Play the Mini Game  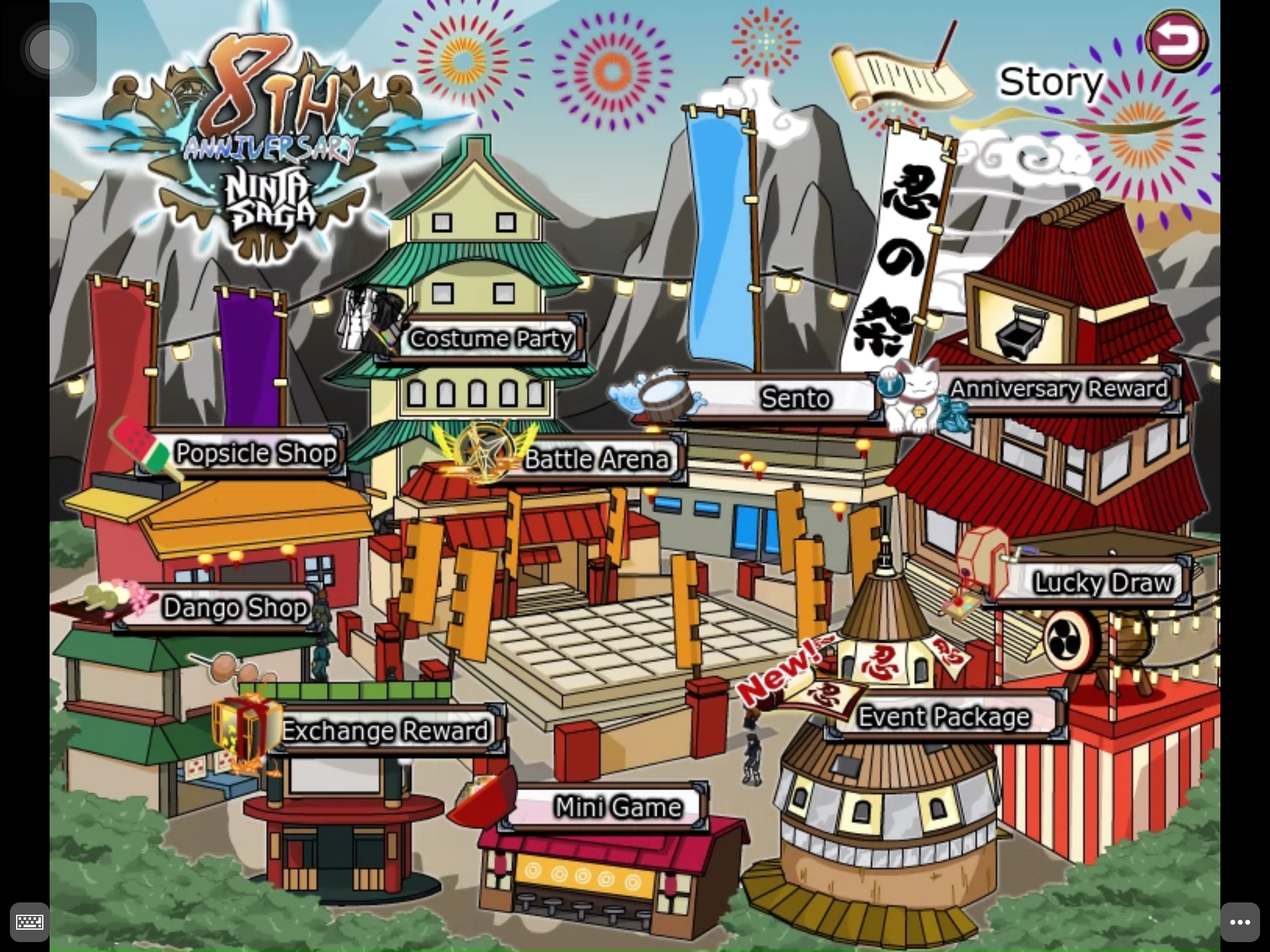[x=618, y=807]
